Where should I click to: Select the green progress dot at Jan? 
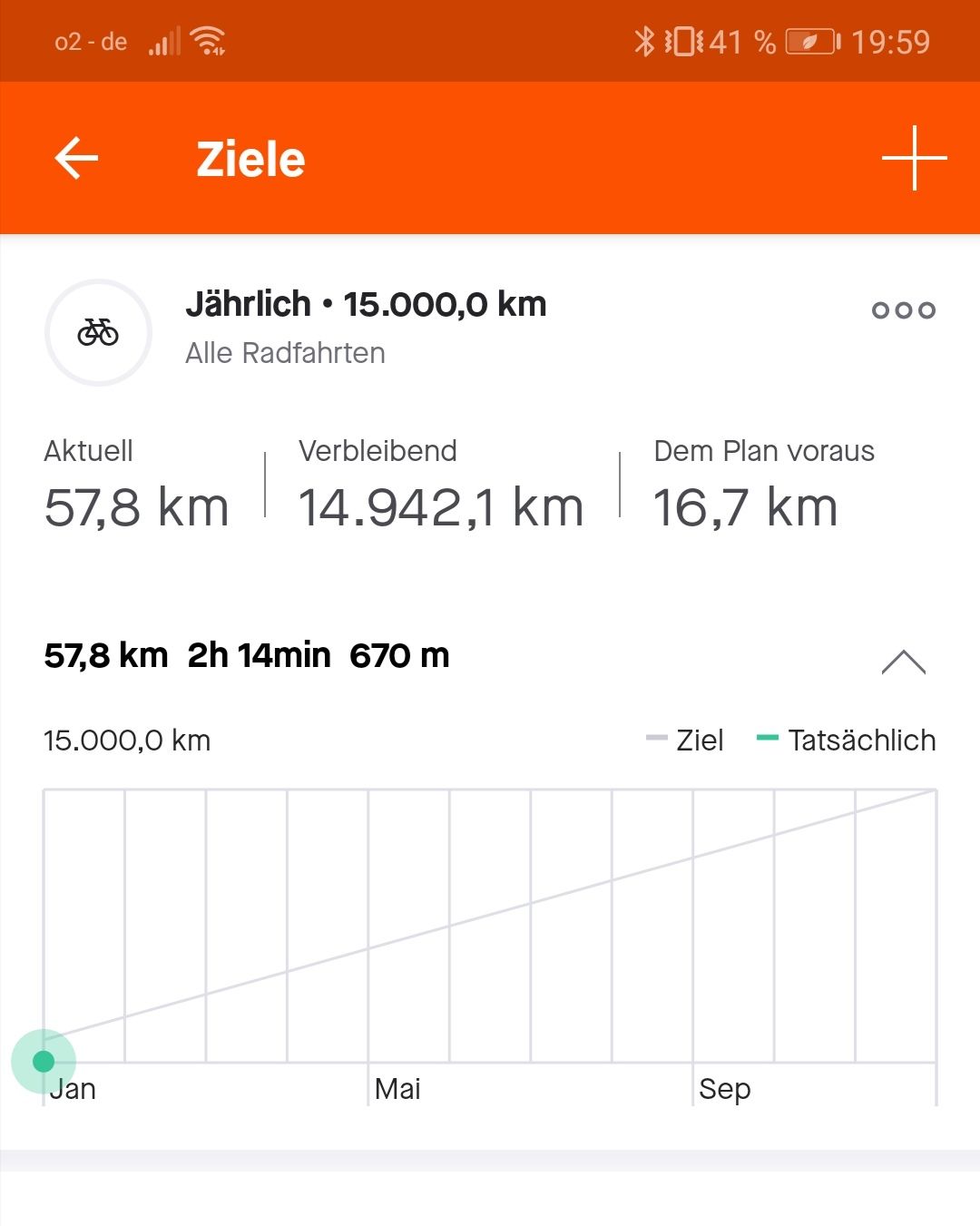44,1061
